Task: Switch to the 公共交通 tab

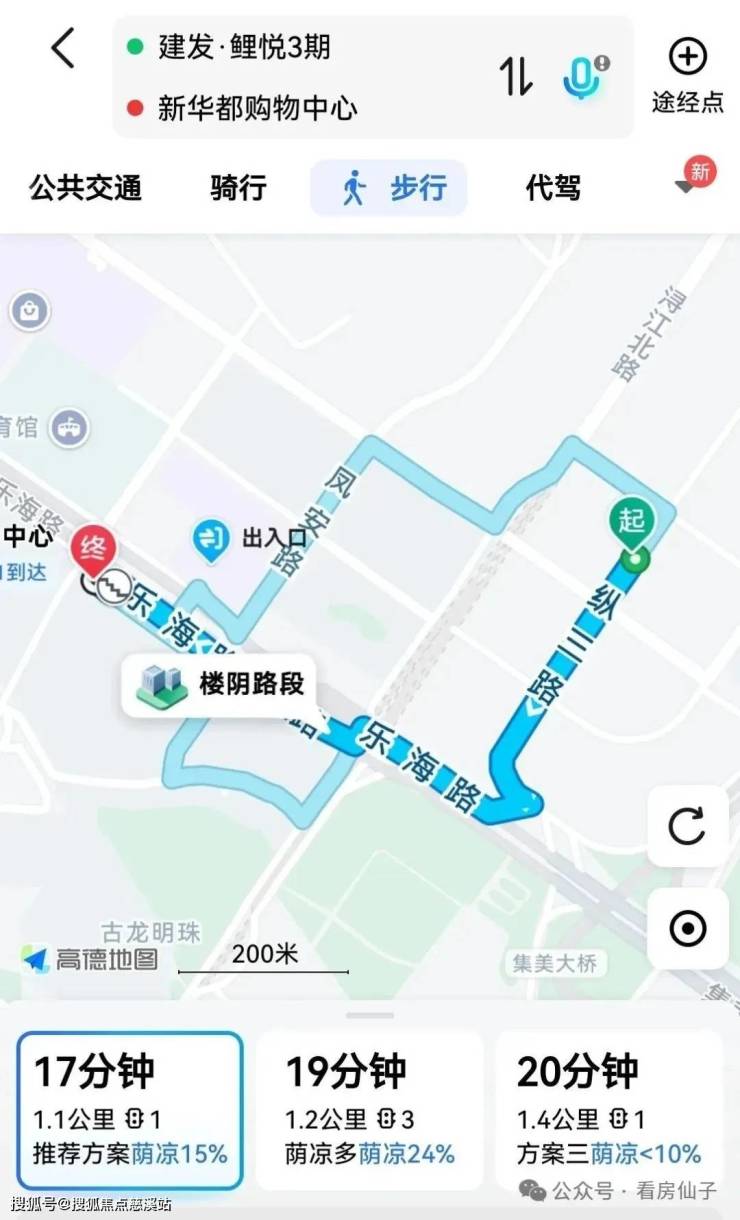Action: pos(85,187)
